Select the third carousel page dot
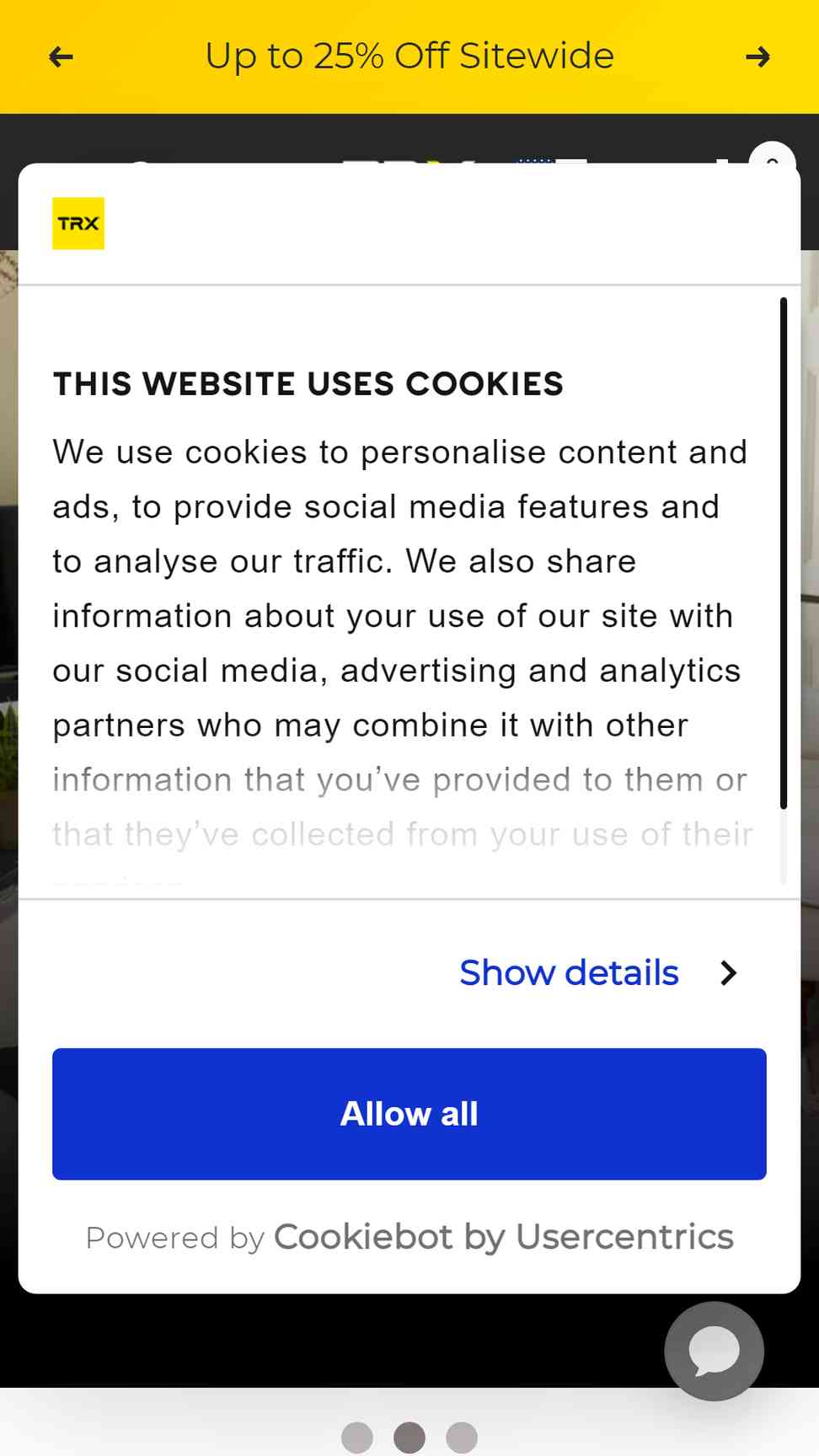This screenshot has width=819, height=1456. point(462,1437)
